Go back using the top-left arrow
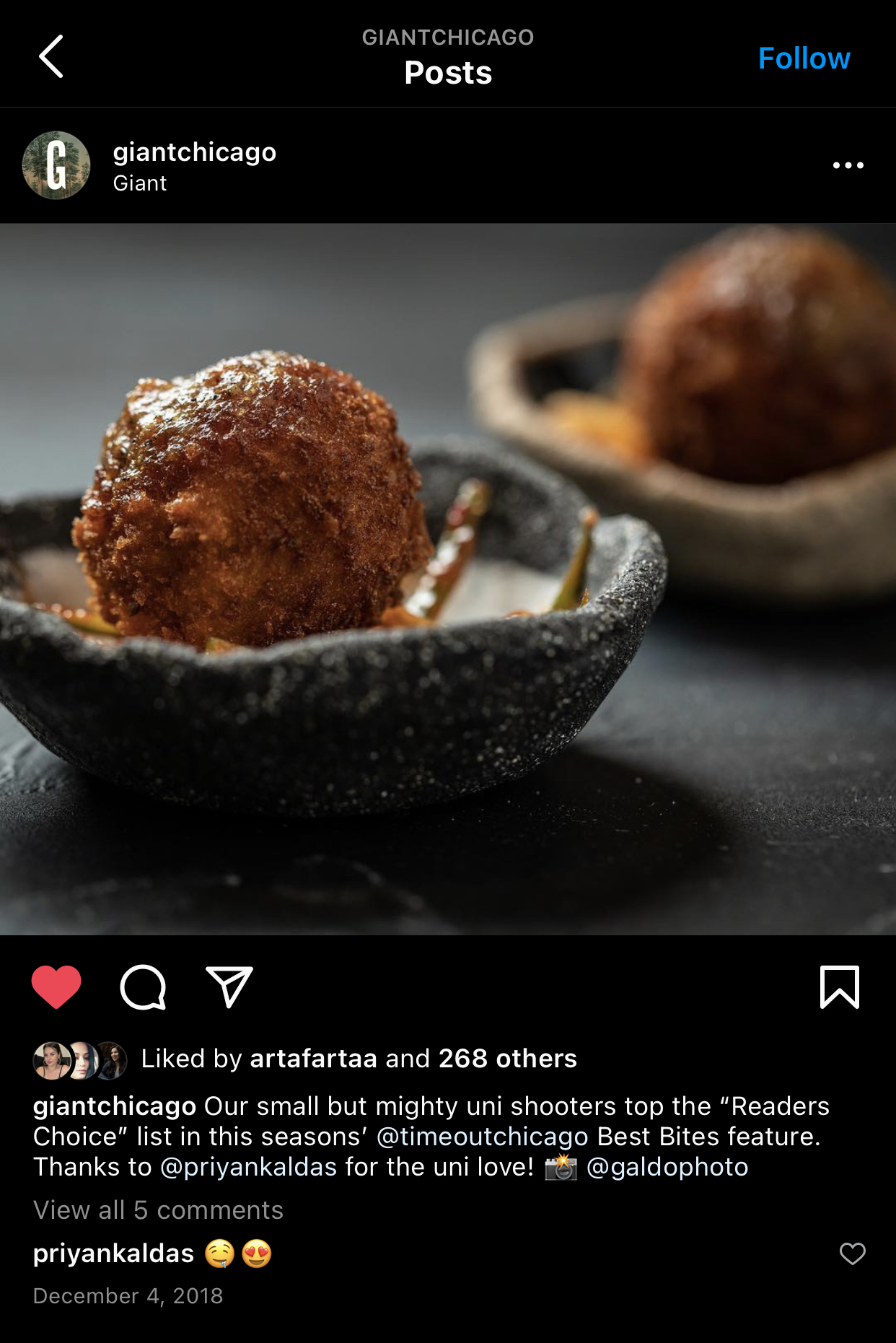The width and height of the screenshot is (896, 1343). click(x=51, y=56)
